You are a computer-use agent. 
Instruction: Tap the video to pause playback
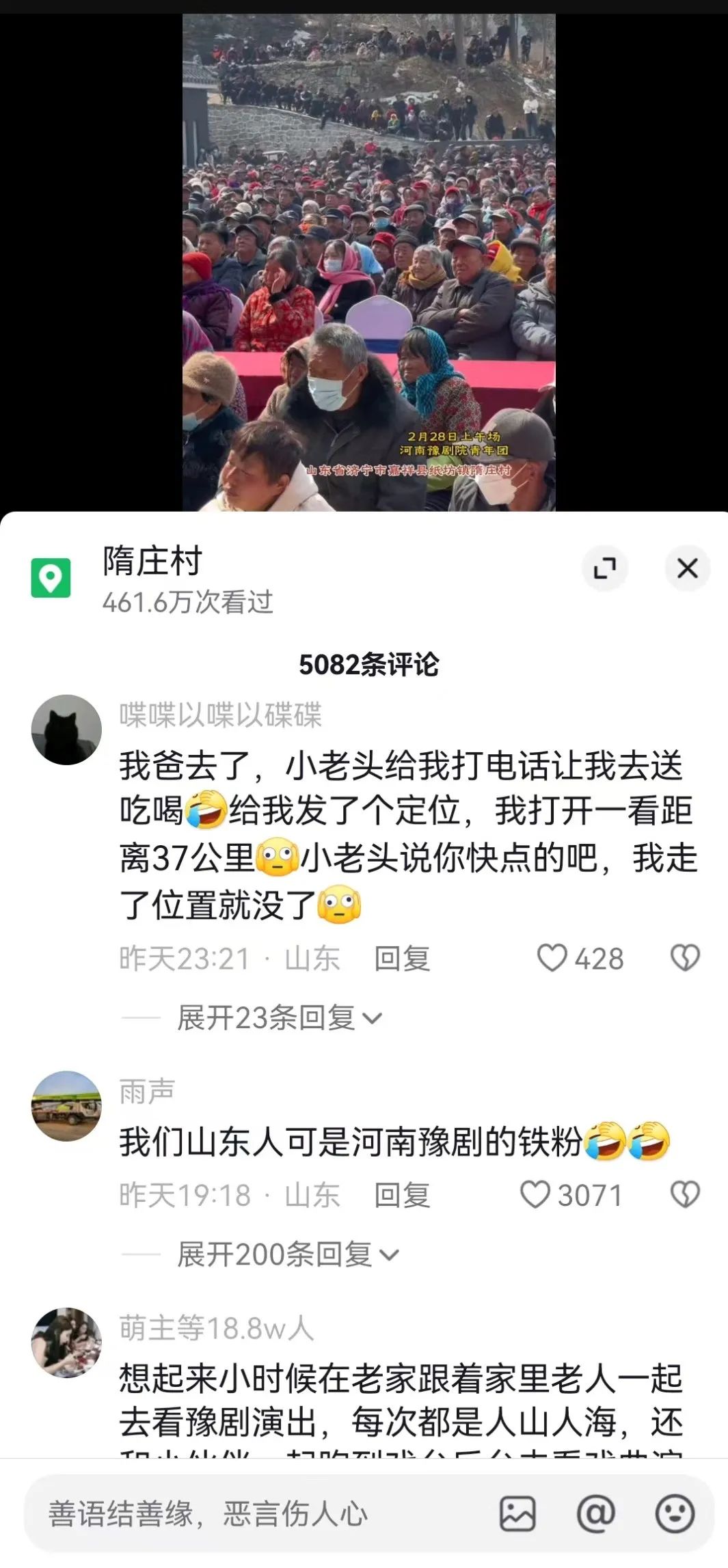pos(368,260)
